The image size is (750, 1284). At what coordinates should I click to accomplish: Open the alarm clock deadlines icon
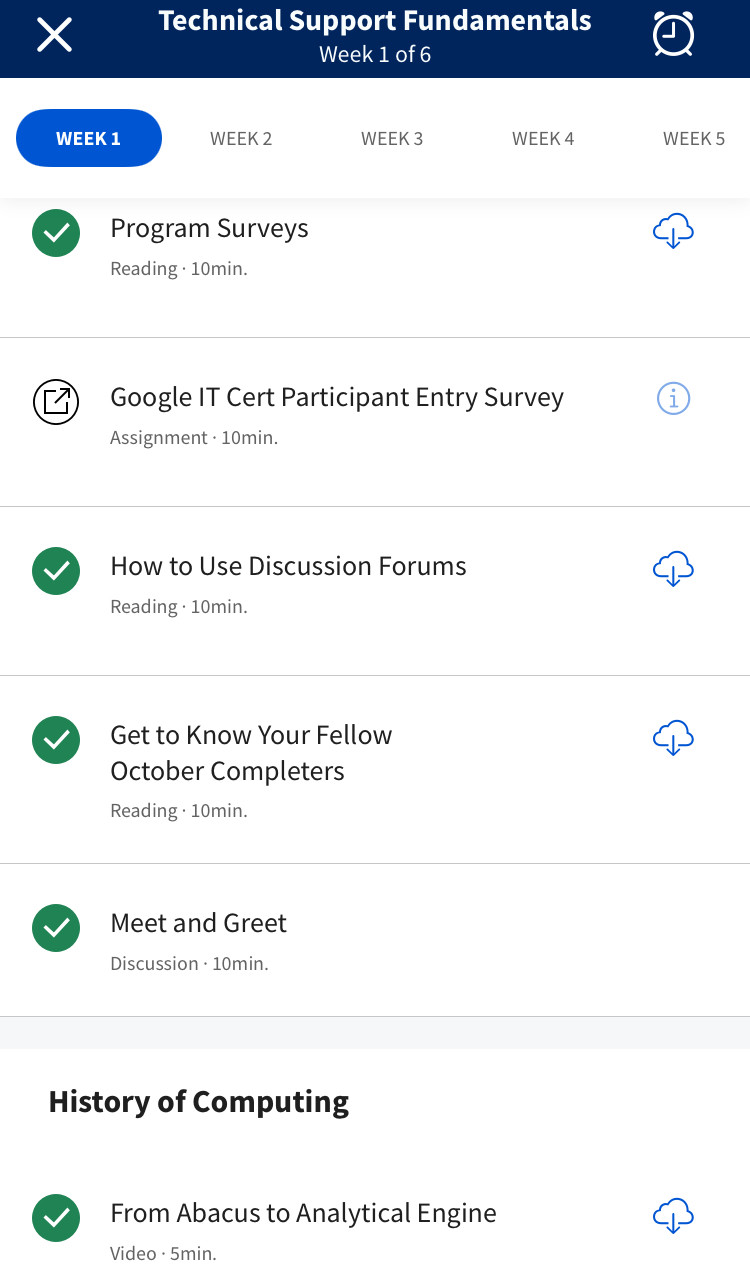point(673,35)
